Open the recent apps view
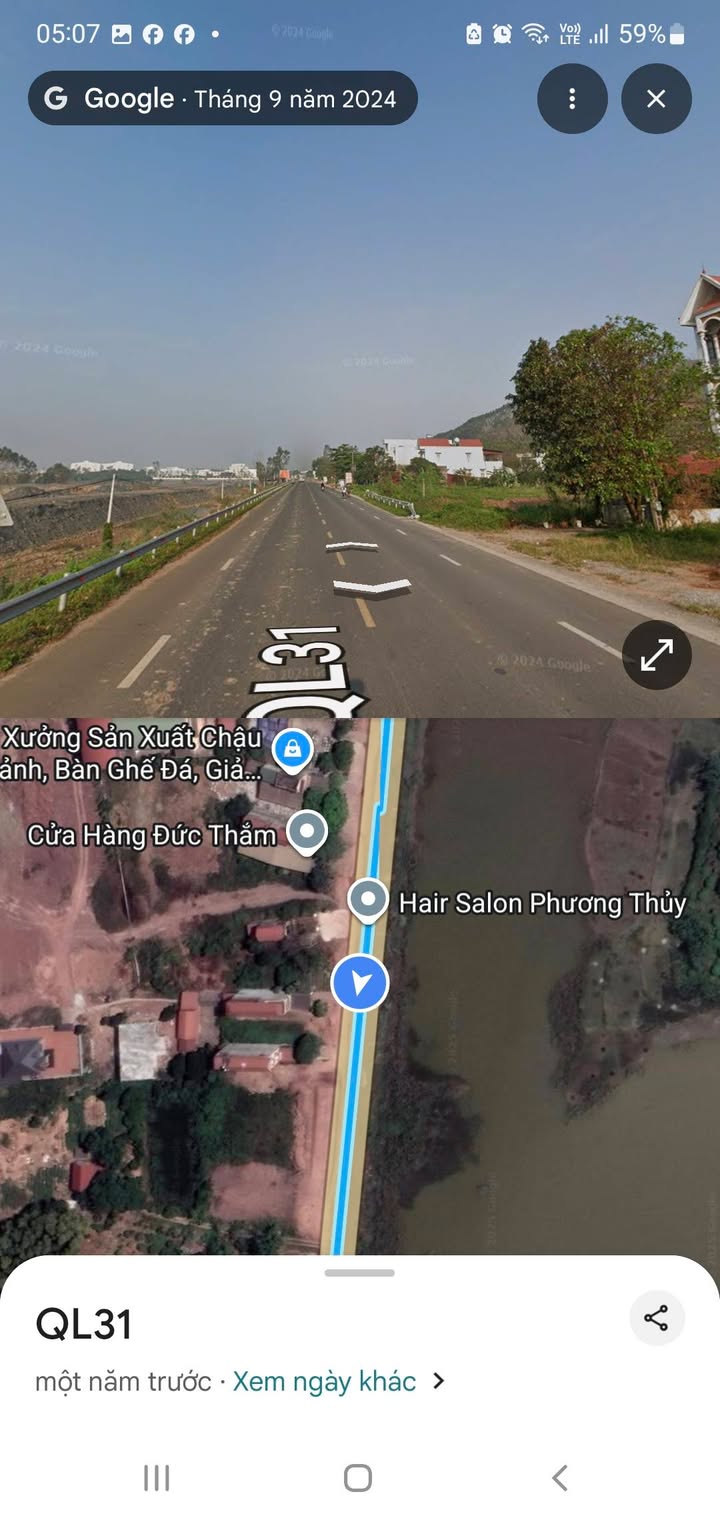Image resolution: width=720 pixels, height=1520 pixels. click(x=156, y=1477)
